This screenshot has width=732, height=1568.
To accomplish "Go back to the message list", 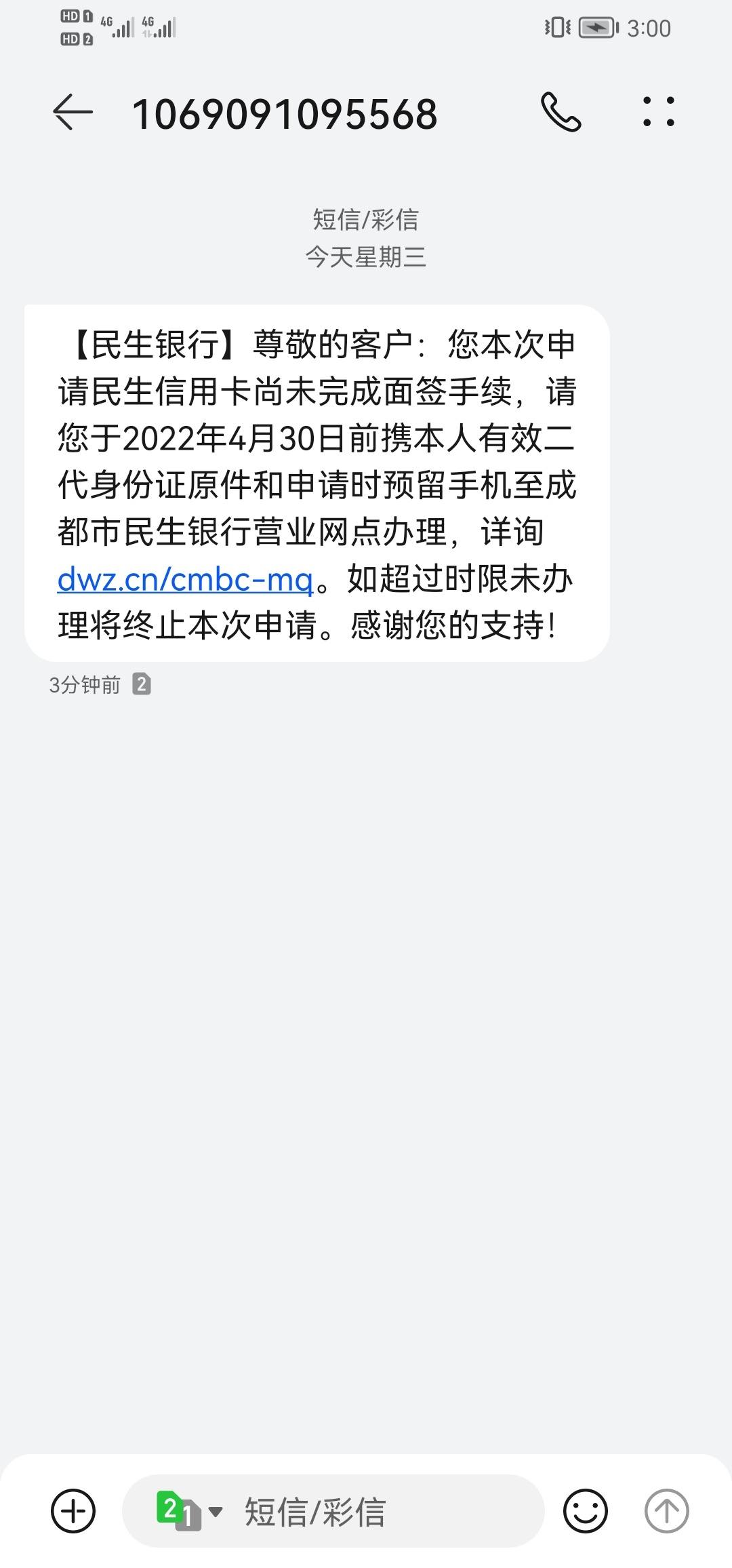I will (x=73, y=112).
